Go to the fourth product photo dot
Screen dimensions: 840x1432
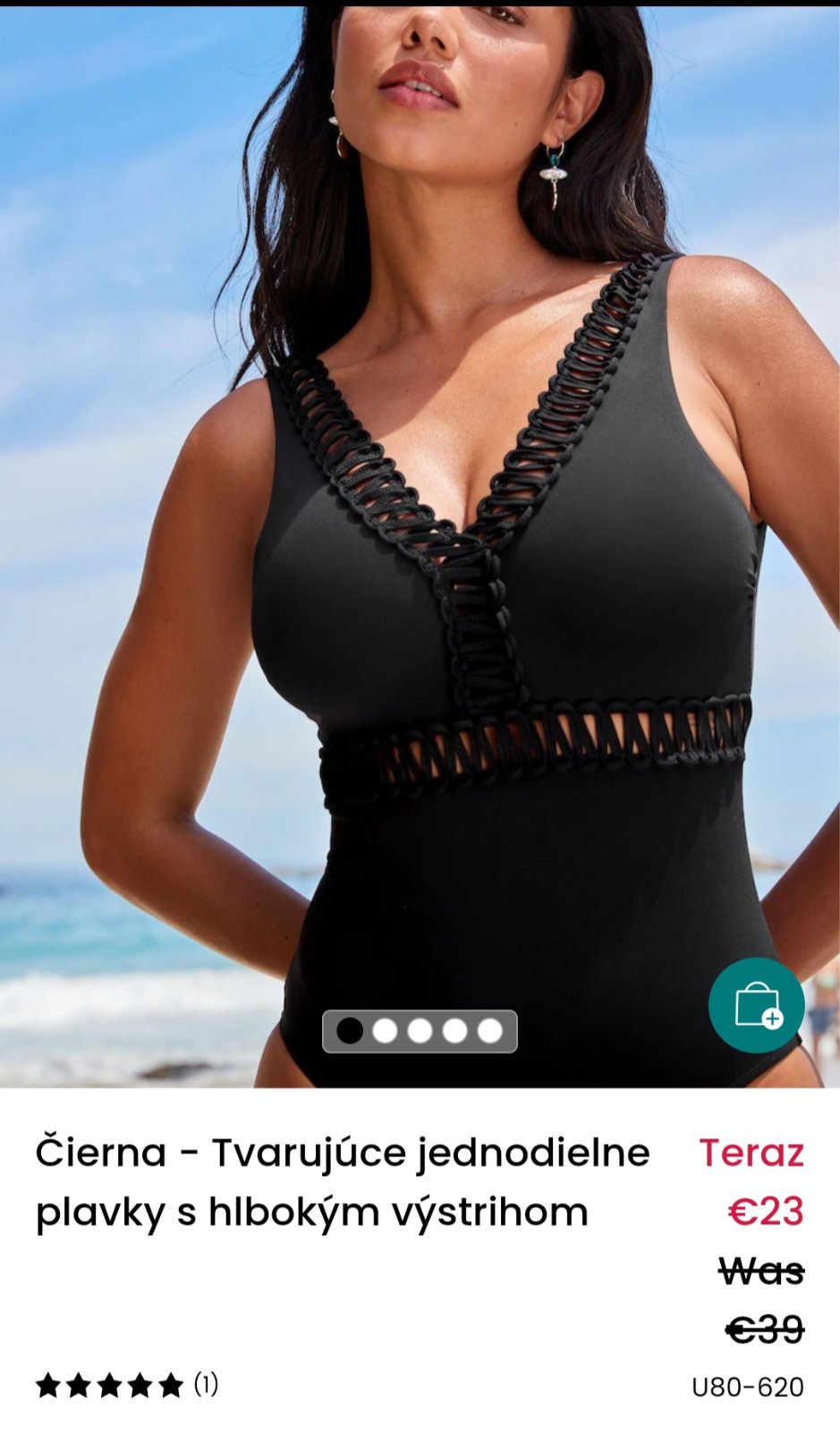pyautogui.click(x=454, y=1031)
